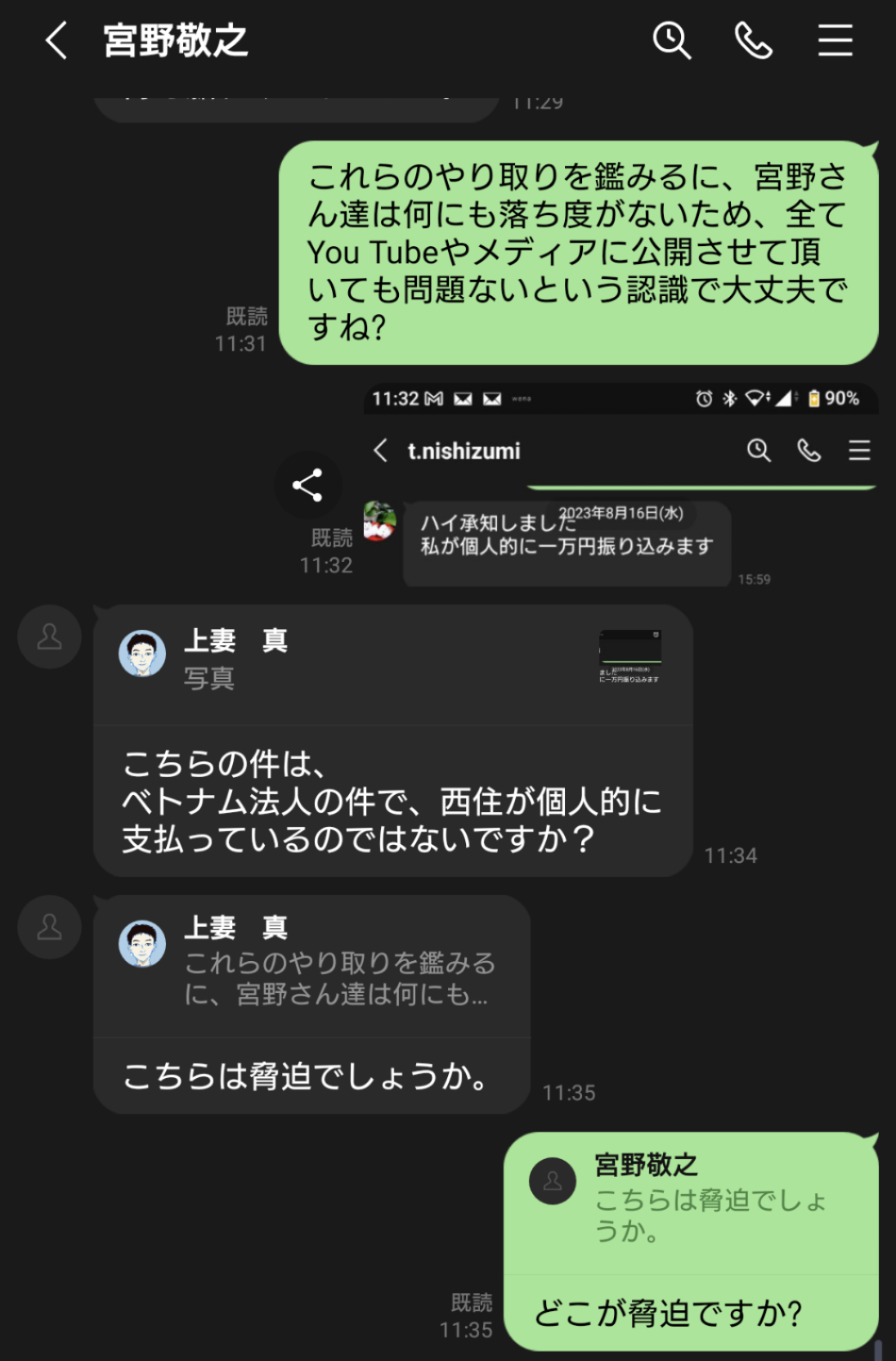Open sender profile beside こちらは脅迫でしょうか
This screenshot has width=896, height=1361.
[x=49, y=927]
